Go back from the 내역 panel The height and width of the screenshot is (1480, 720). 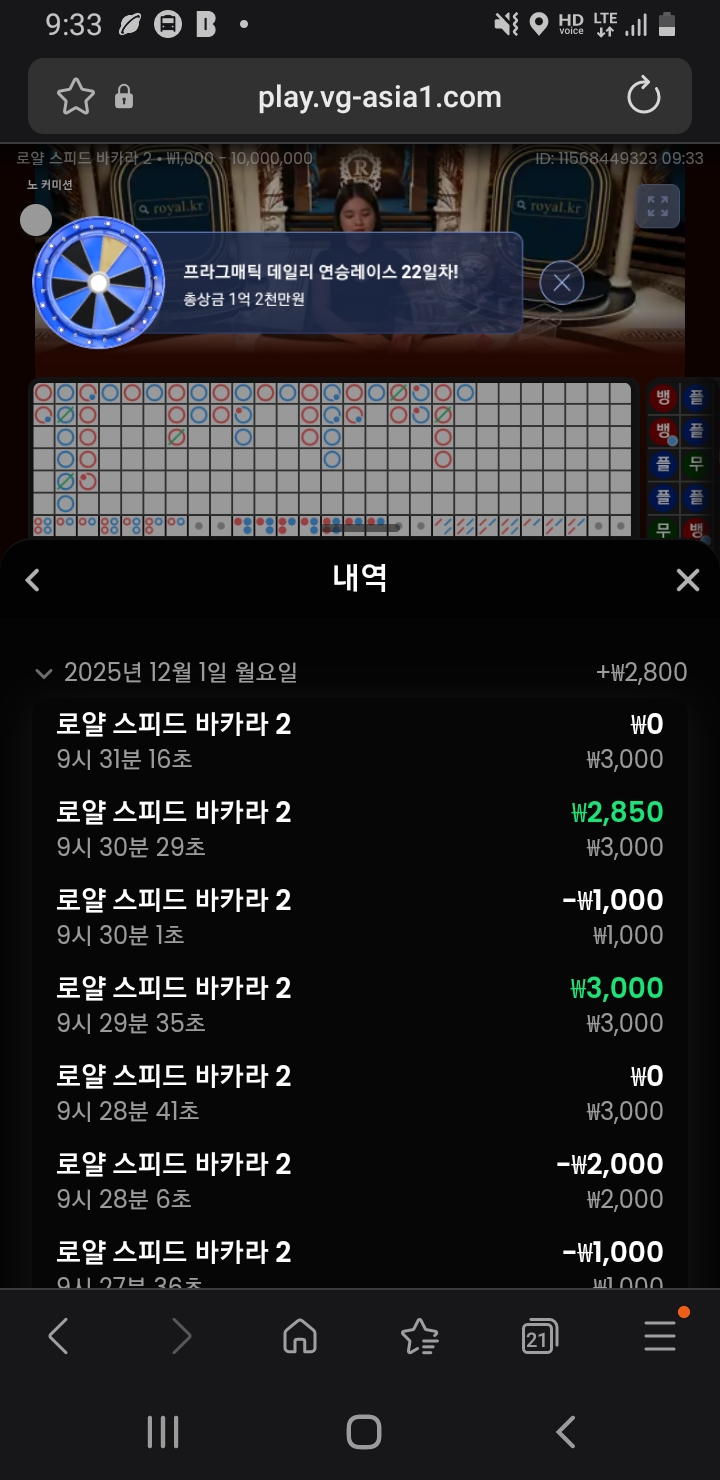pos(33,580)
